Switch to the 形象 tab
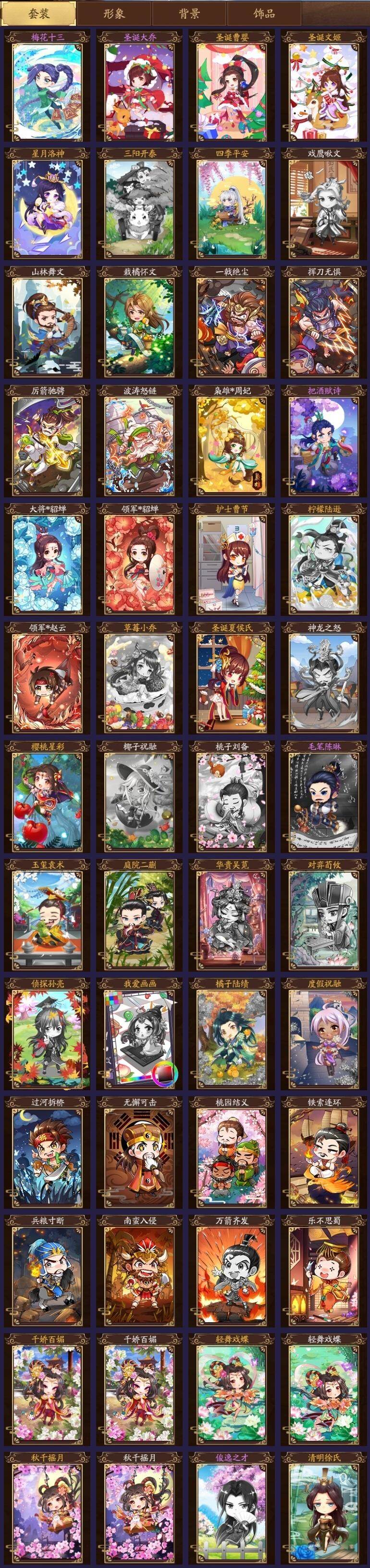The width and height of the screenshot is (370, 1568). pyautogui.click(x=113, y=13)
